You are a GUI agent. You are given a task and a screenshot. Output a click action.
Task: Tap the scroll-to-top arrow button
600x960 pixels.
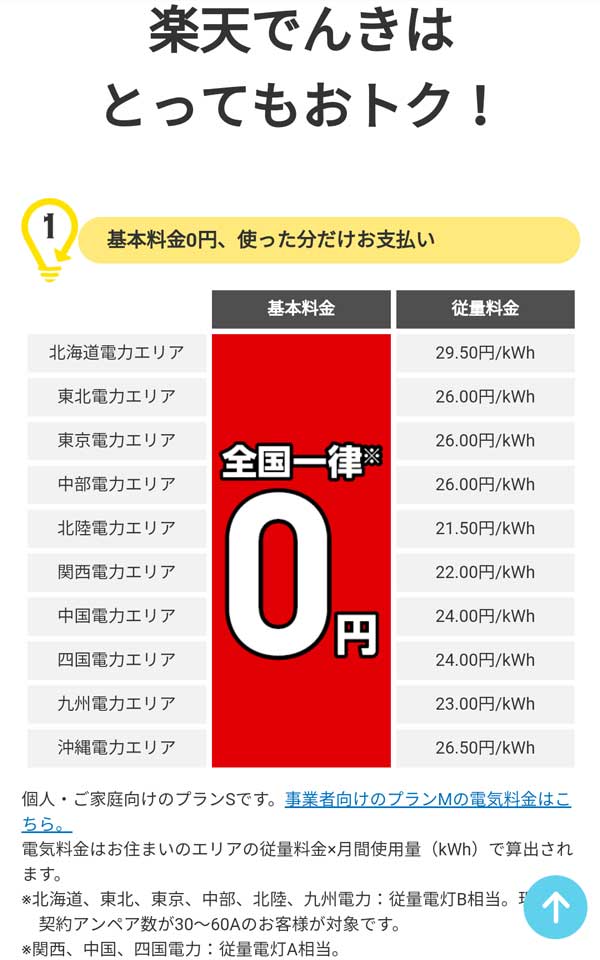555,907
